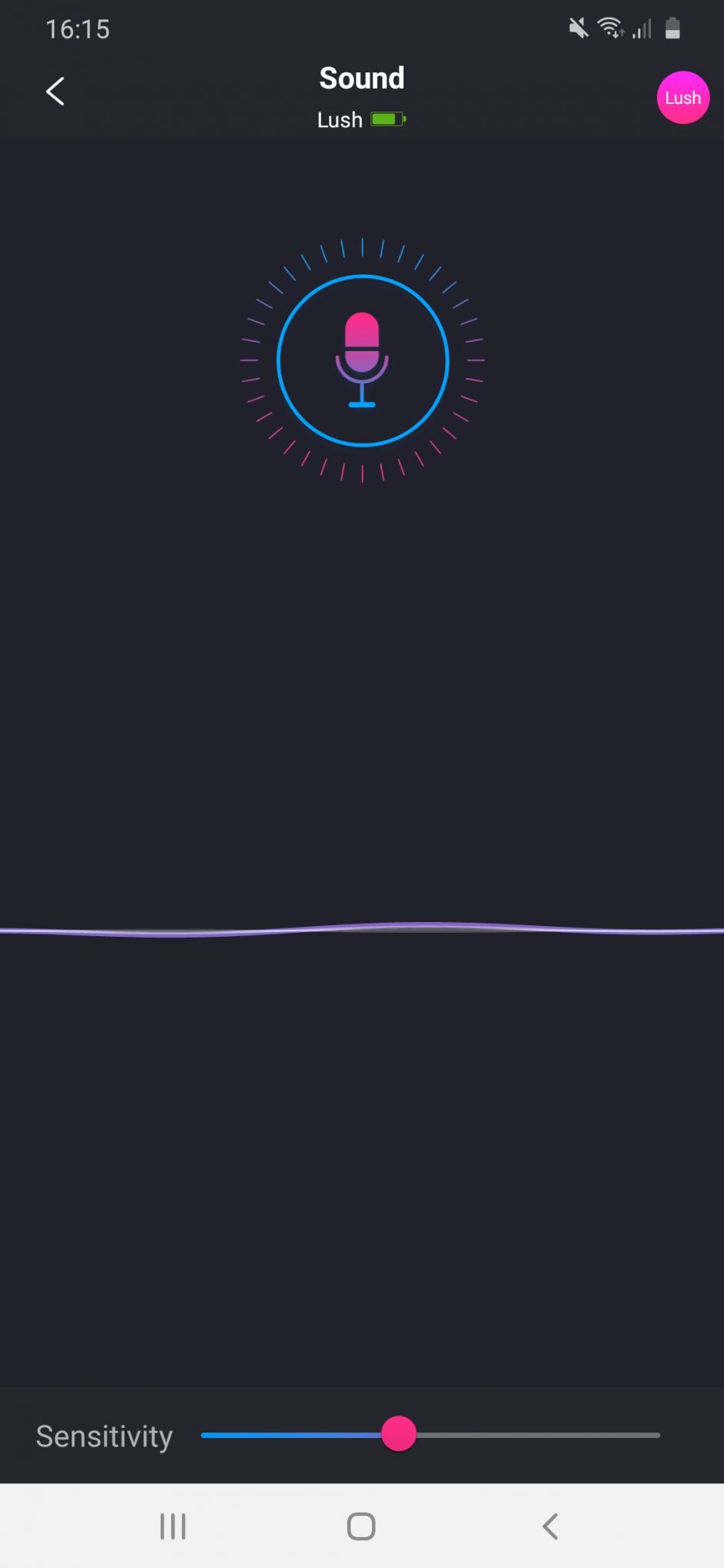Screen dimensions: 724x1568
Task: Go to the home screen
Action: tap(361, 1526)
